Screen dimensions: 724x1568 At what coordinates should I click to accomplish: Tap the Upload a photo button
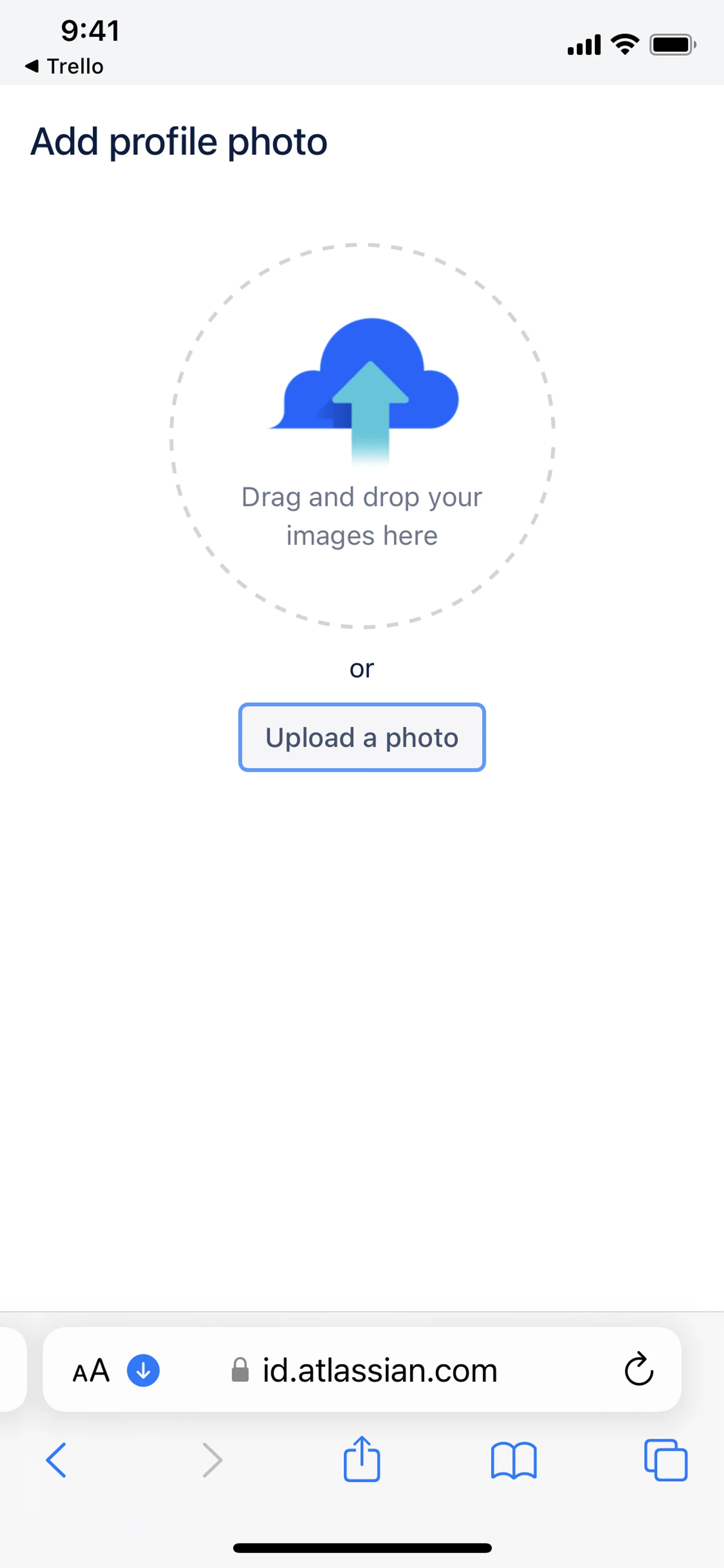point(361,737)
